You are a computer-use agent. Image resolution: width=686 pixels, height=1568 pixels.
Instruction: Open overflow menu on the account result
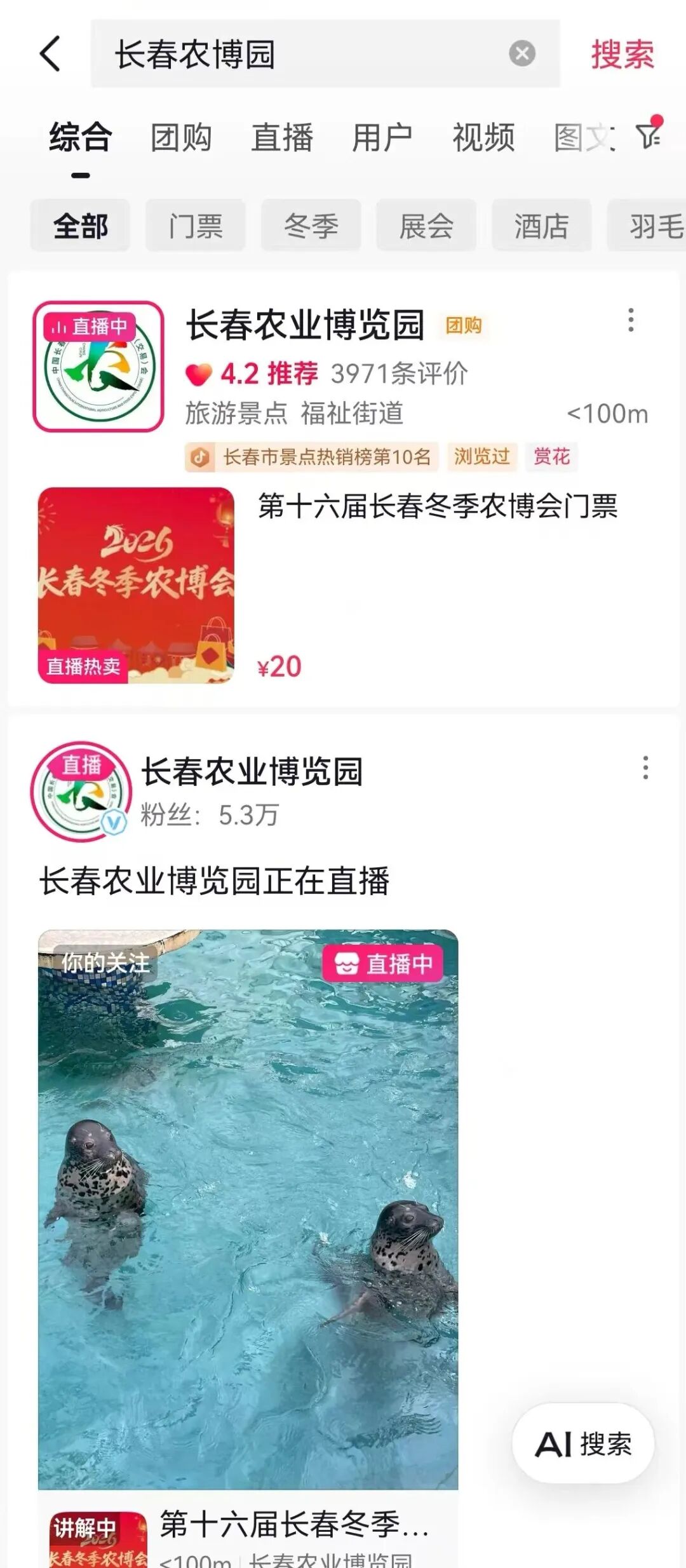coord(645,768)
